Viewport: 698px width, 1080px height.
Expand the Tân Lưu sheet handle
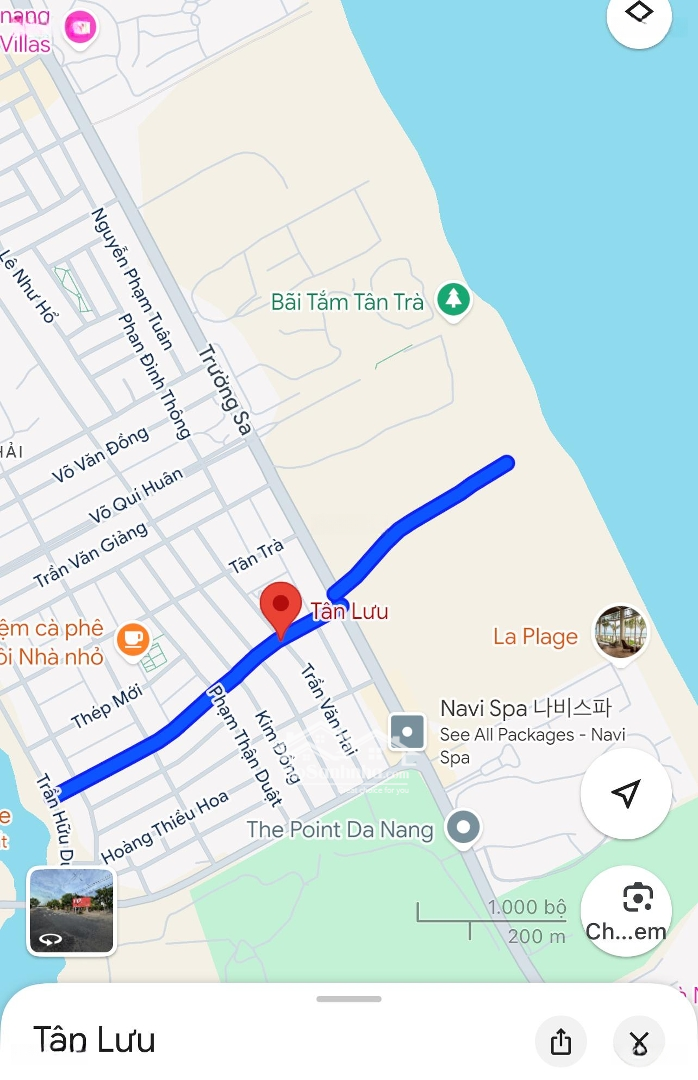pos(349,998)
